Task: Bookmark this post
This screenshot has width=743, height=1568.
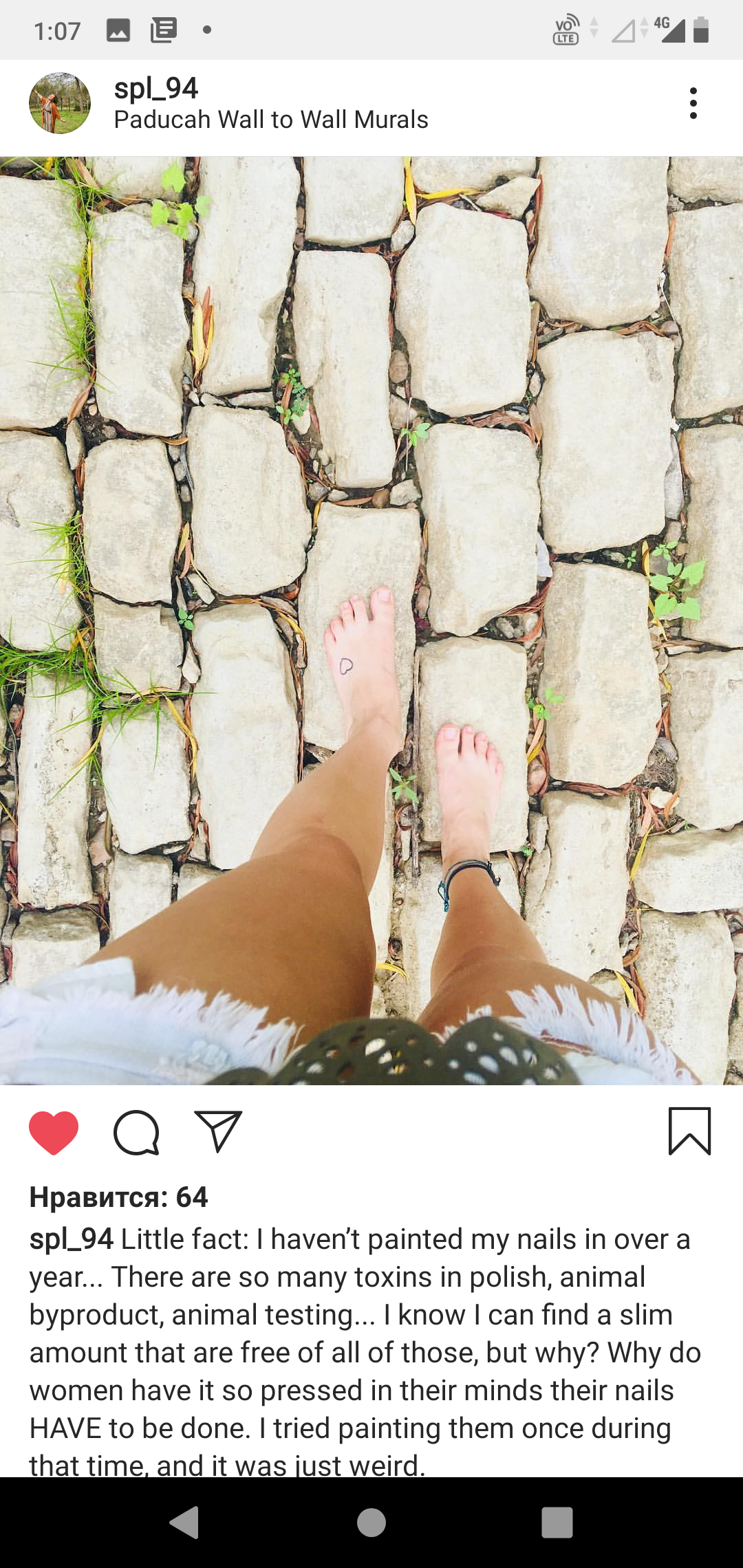Action: coord(689,1131)
